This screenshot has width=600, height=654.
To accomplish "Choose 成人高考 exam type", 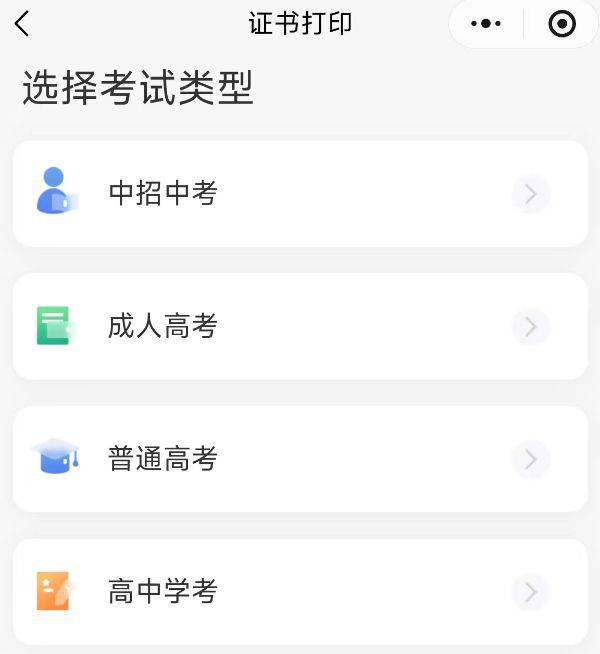I will coord(300,326).
